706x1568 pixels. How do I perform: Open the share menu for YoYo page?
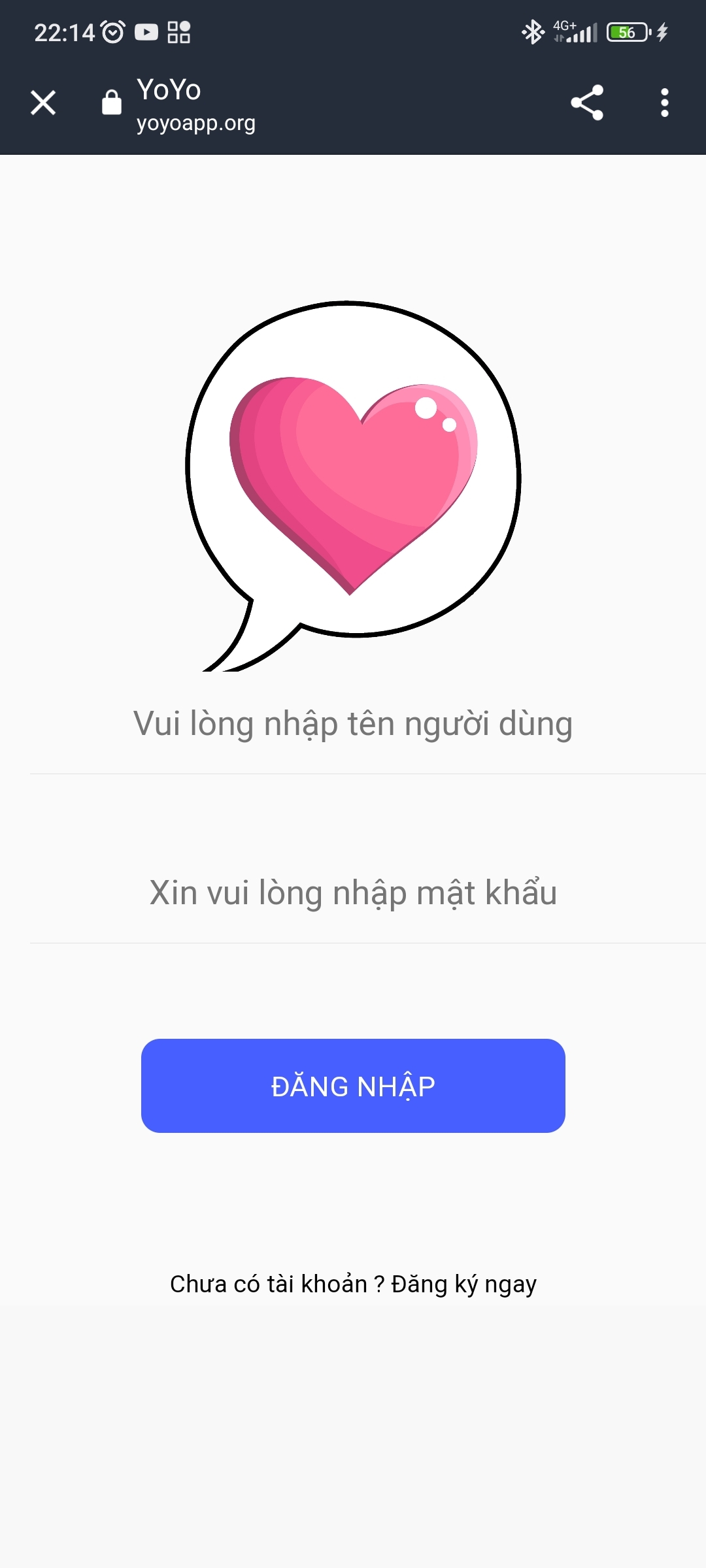pos(587,103)
